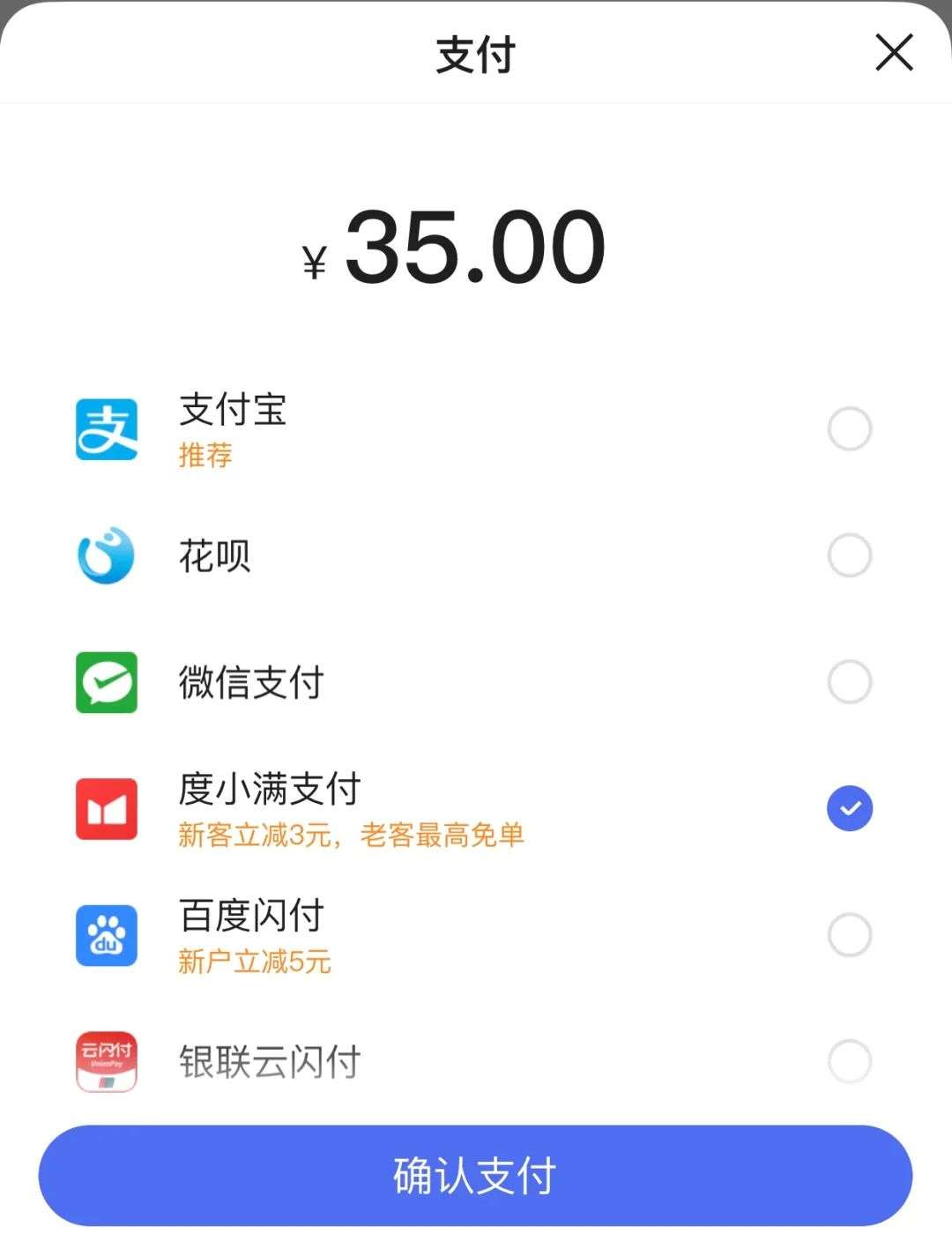This screenshot has height=1234, width=952.
Task: Select 银联云闪付 payment option
Action: [849, 1061]
